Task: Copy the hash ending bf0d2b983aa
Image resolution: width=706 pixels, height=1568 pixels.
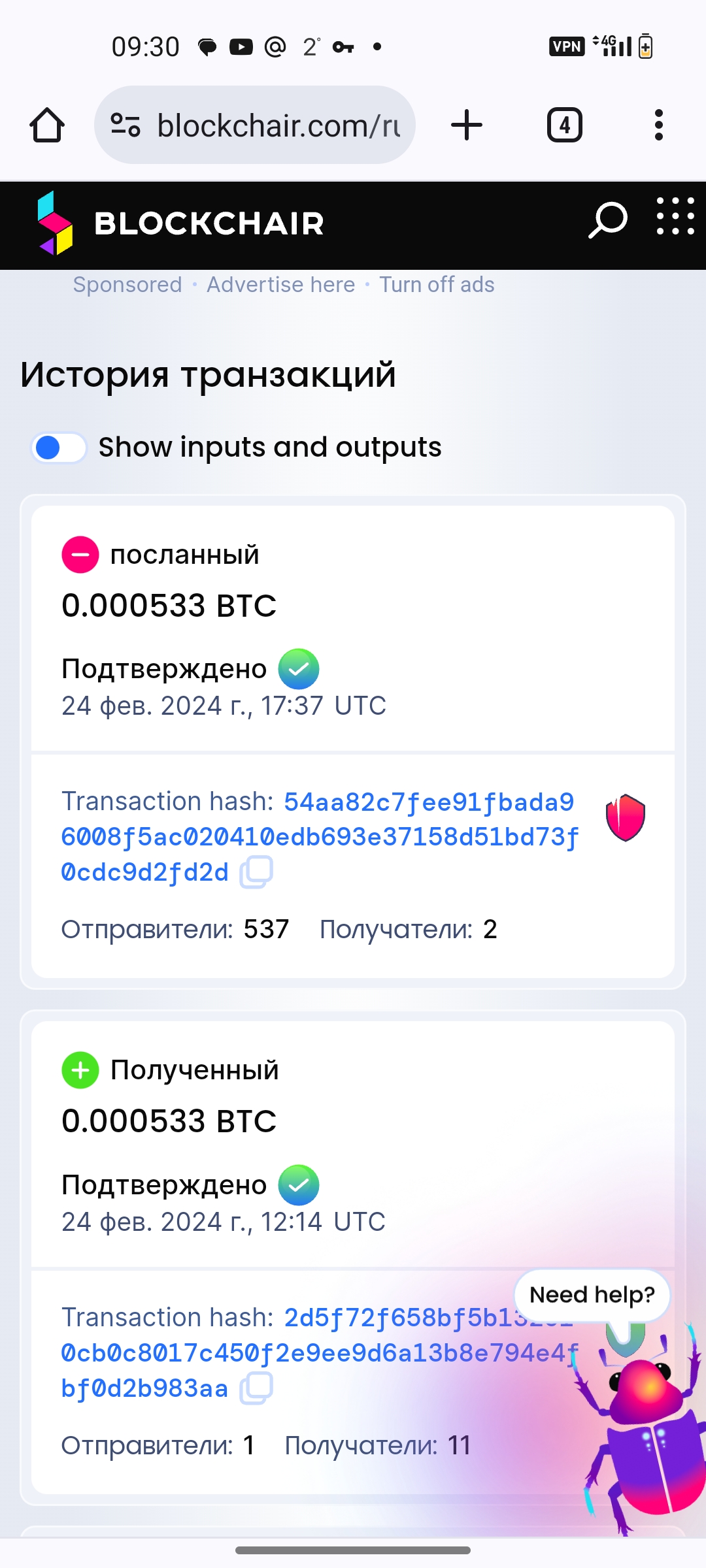Action: pyautogui.click(x=256, y=1388)
